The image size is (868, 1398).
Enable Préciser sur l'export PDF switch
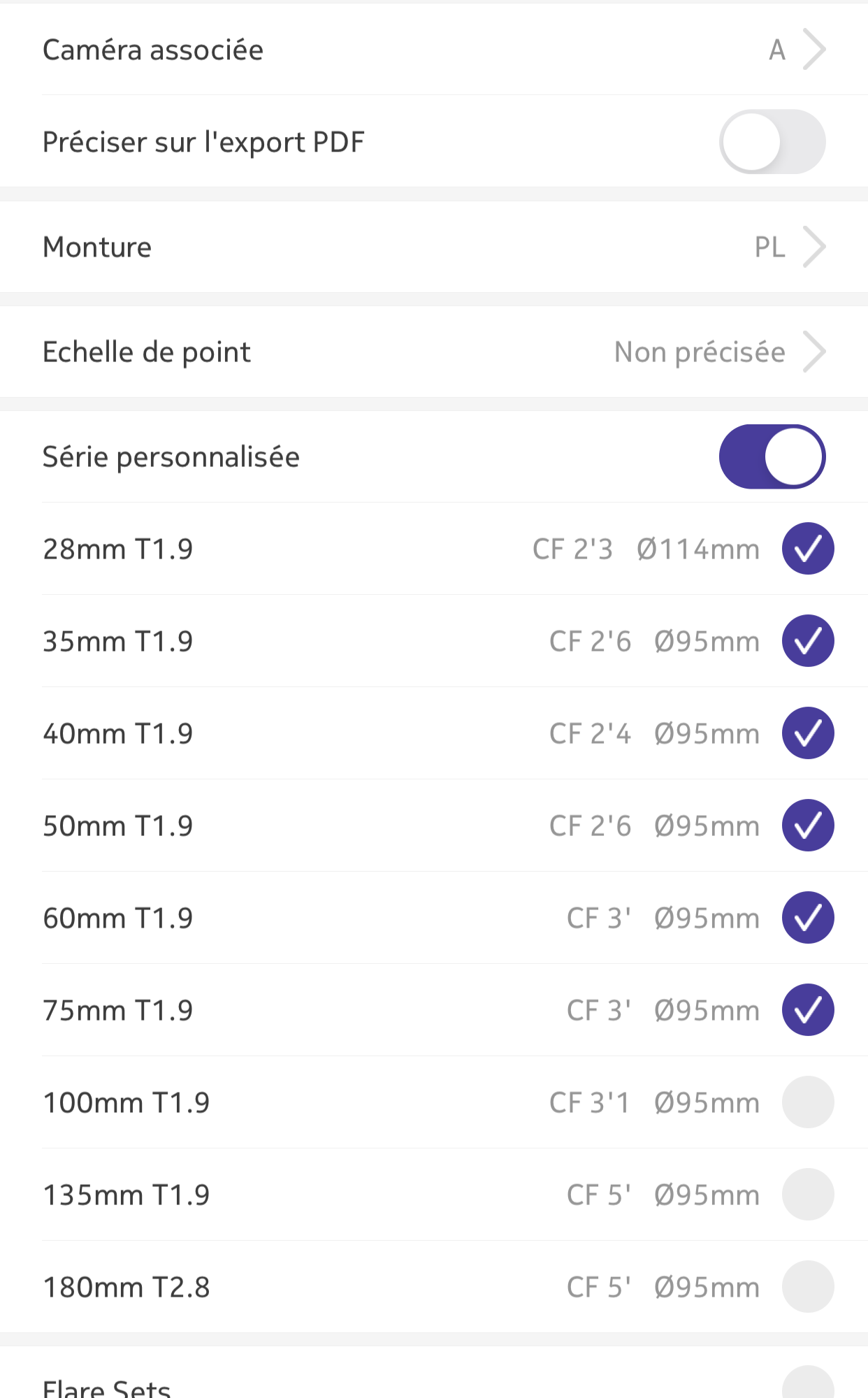[x=772, y=142]
